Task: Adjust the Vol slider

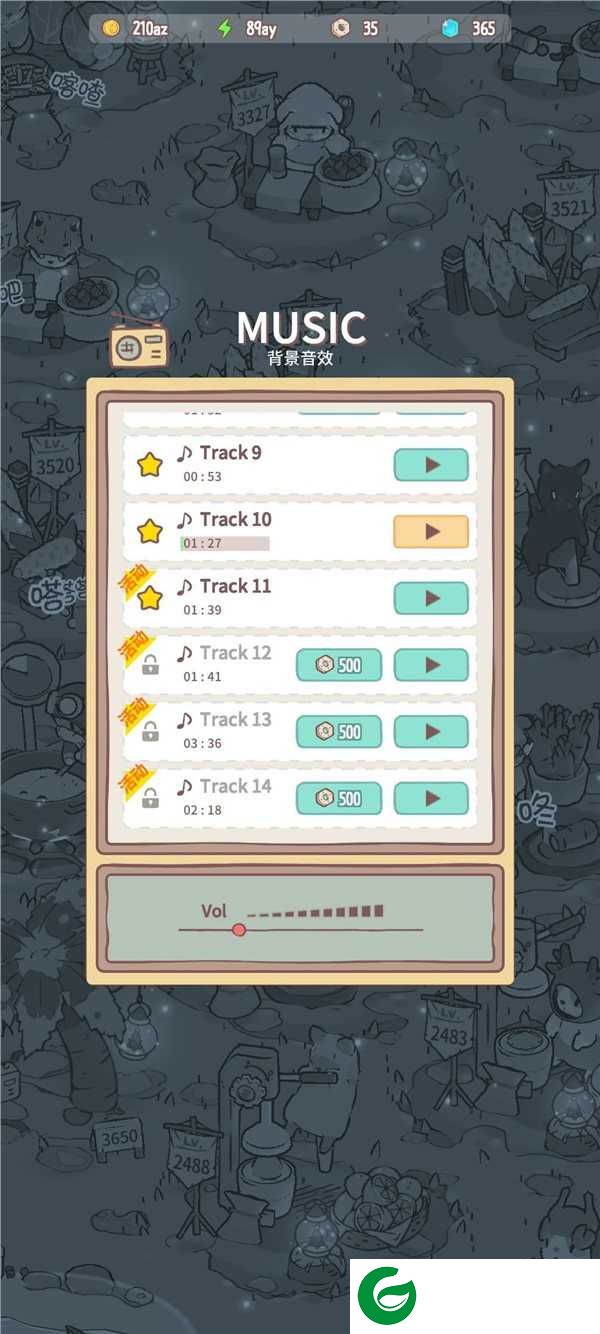Action: click(x=239, y=930)
